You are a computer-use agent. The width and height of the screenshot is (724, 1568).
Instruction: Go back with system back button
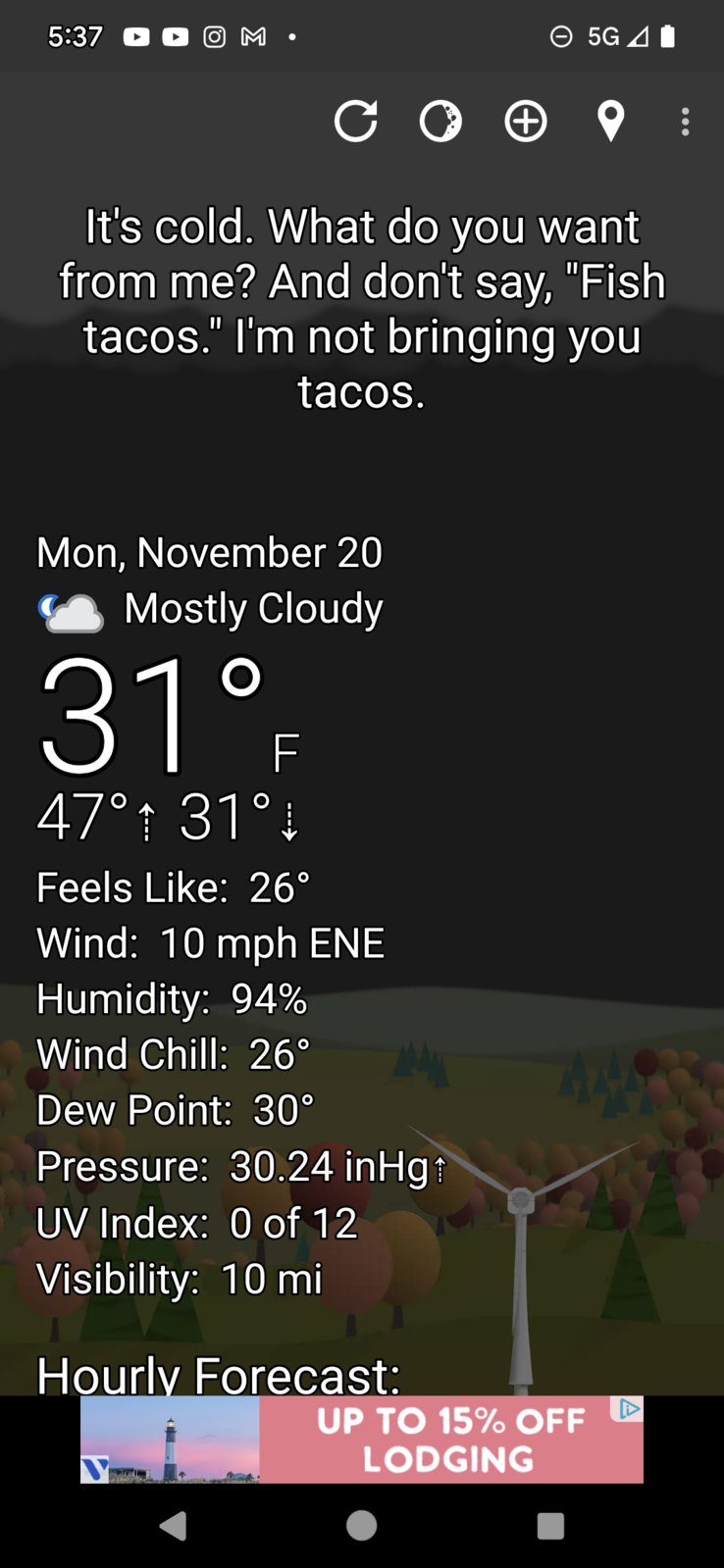pos(174,1526)
